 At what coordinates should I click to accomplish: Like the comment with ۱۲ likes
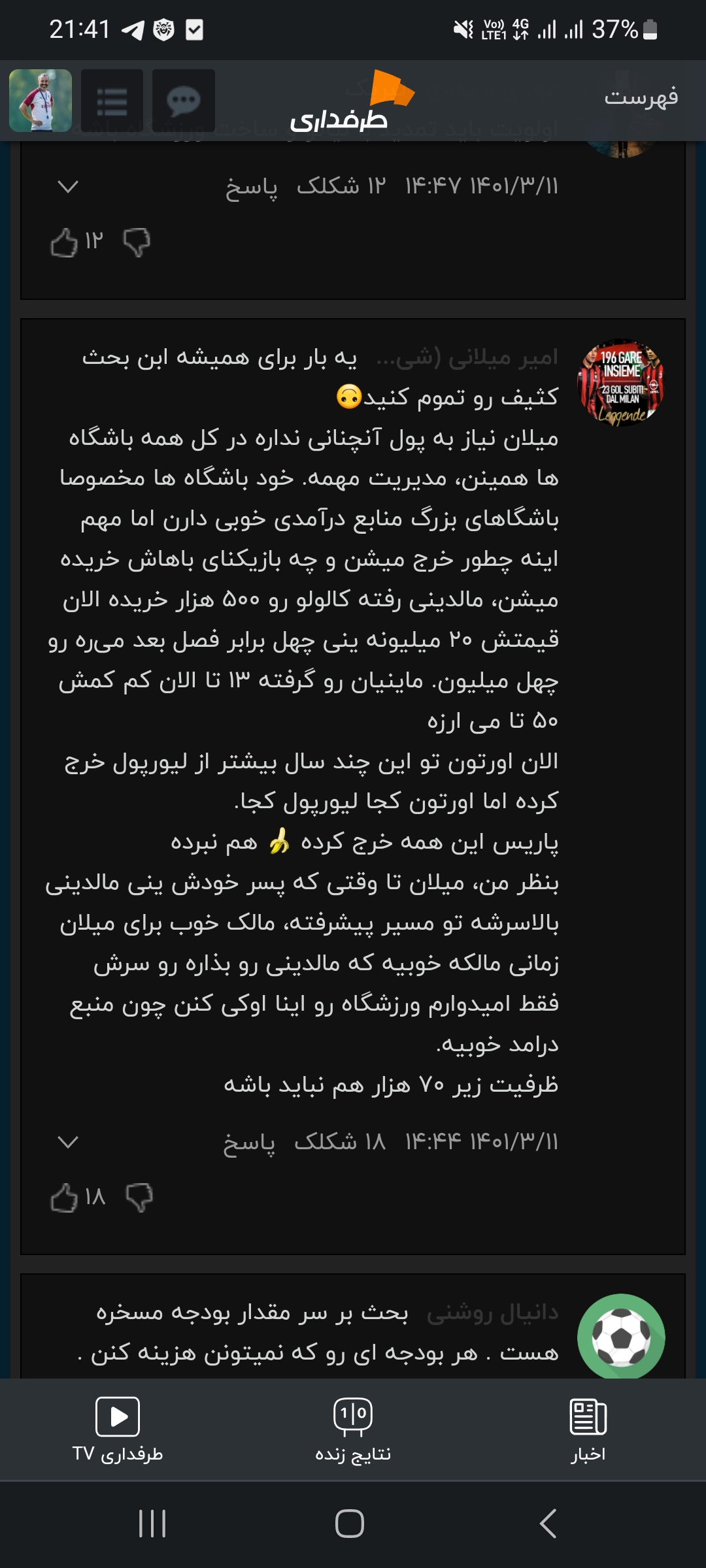click(64, 242)
